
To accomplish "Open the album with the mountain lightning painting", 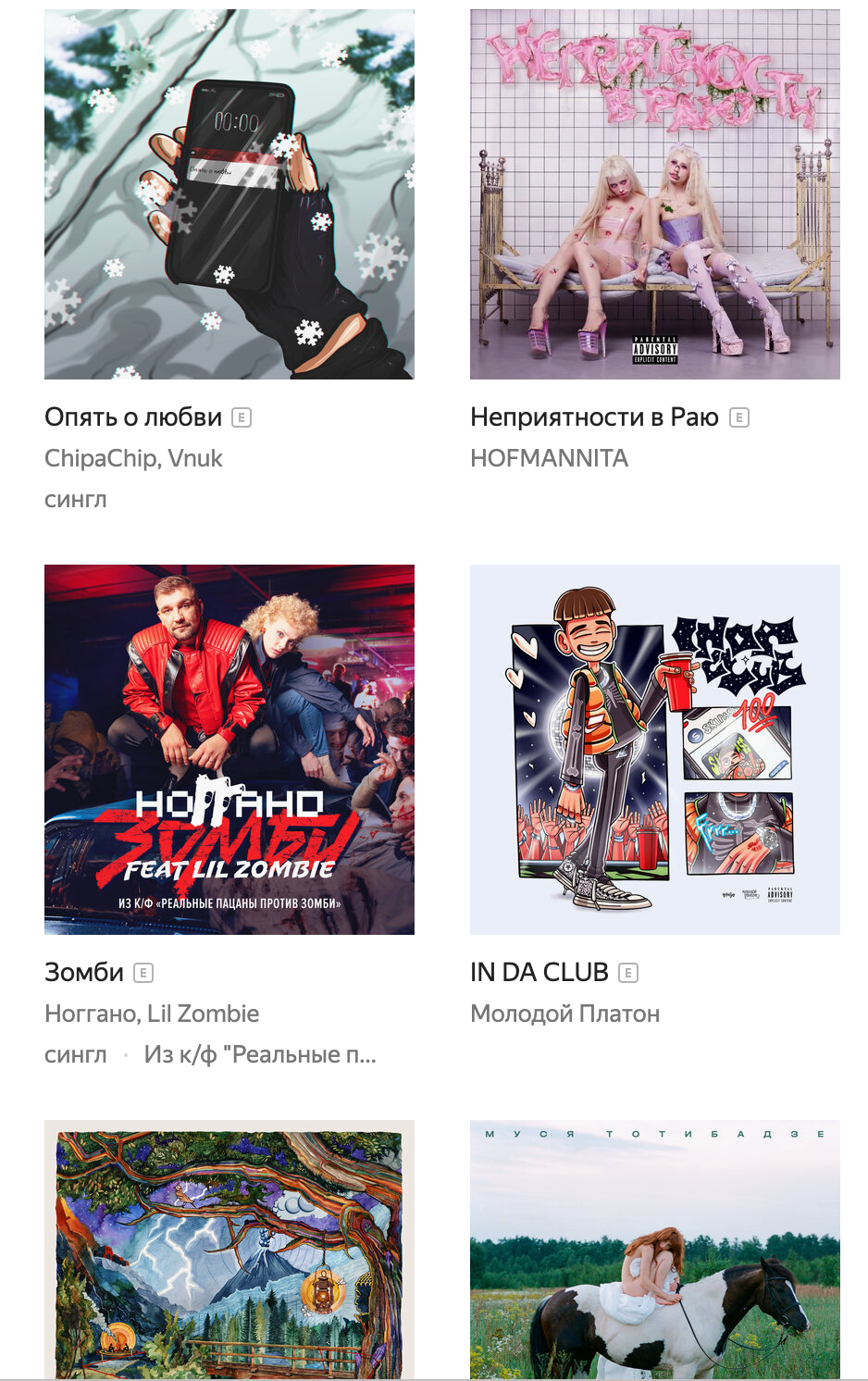I will point(229,1250).
